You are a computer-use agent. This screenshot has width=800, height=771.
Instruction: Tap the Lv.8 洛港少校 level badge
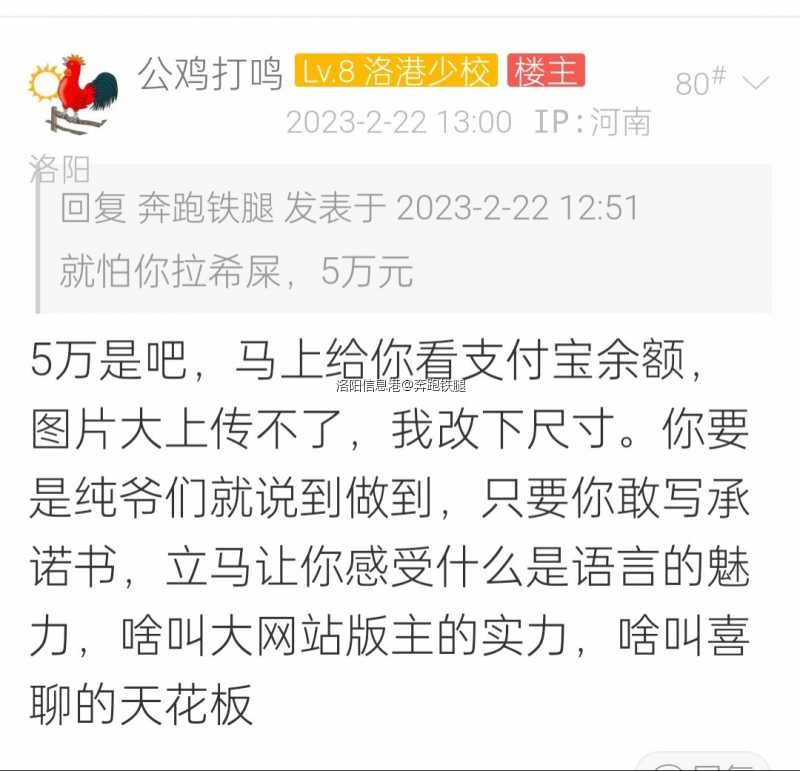[x=396, y=73]
